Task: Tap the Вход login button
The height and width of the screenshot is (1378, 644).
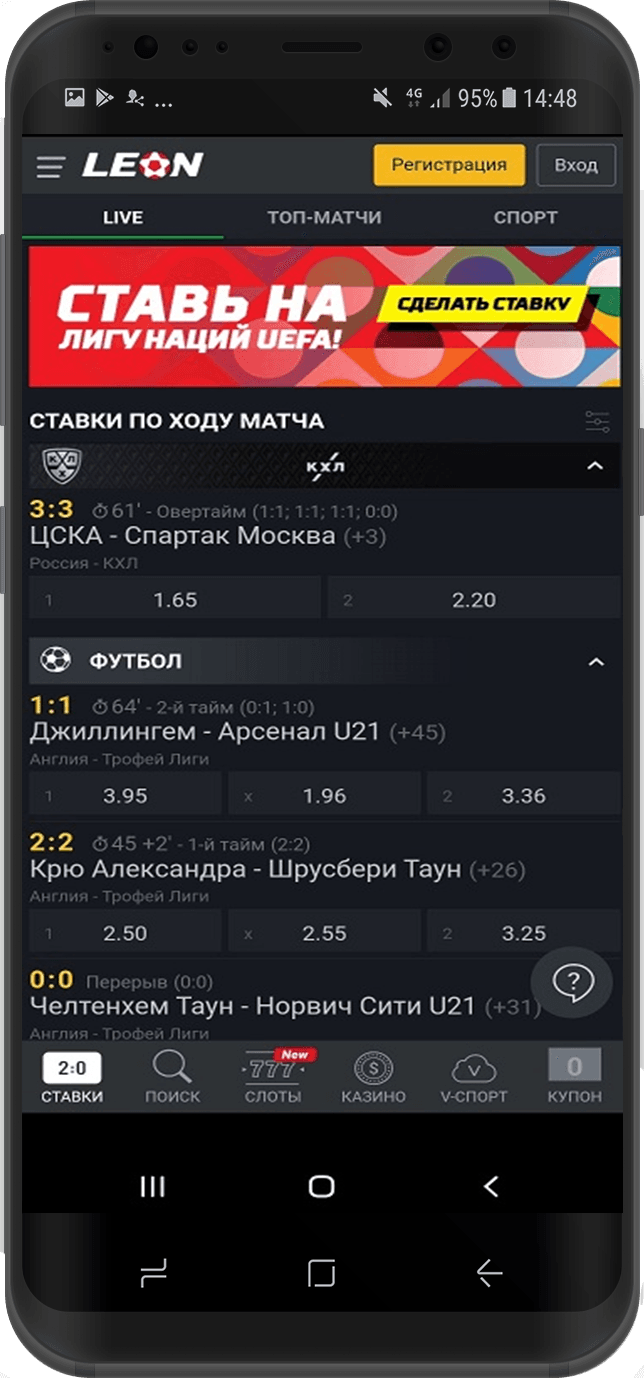Action: click(x=575, y=165)
